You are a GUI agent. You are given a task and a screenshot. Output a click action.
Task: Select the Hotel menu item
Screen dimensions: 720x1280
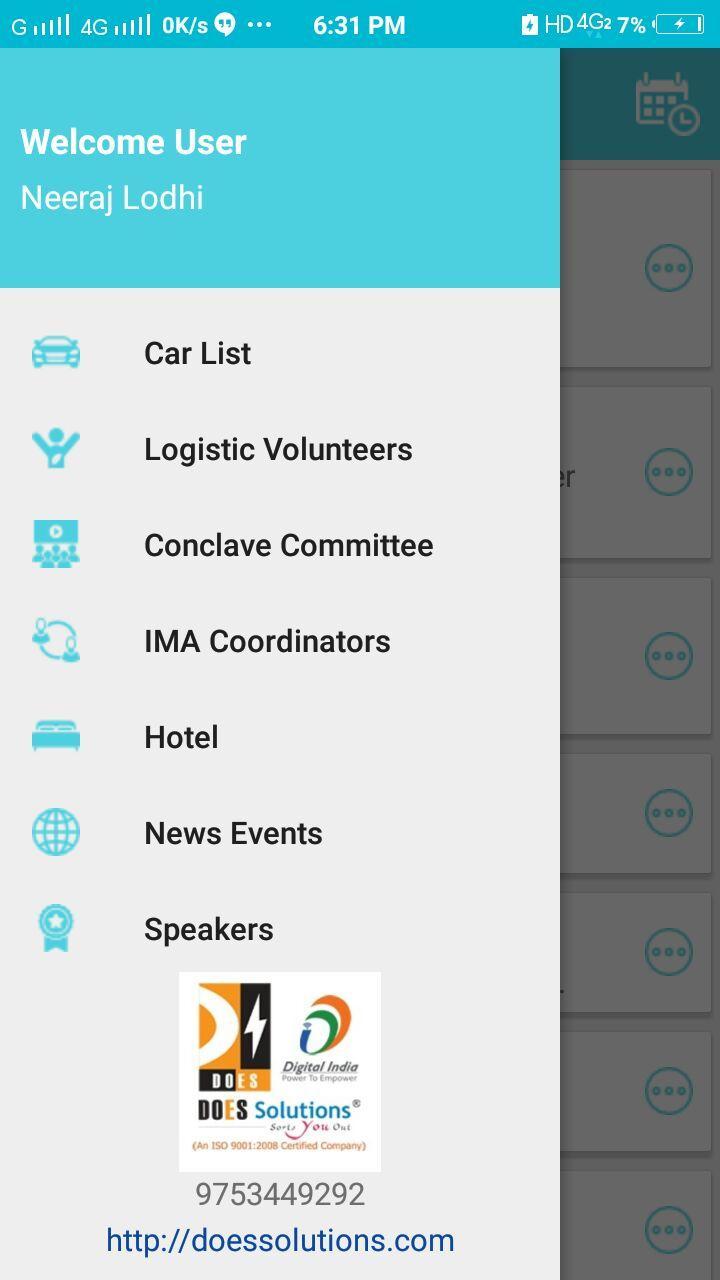181,736
